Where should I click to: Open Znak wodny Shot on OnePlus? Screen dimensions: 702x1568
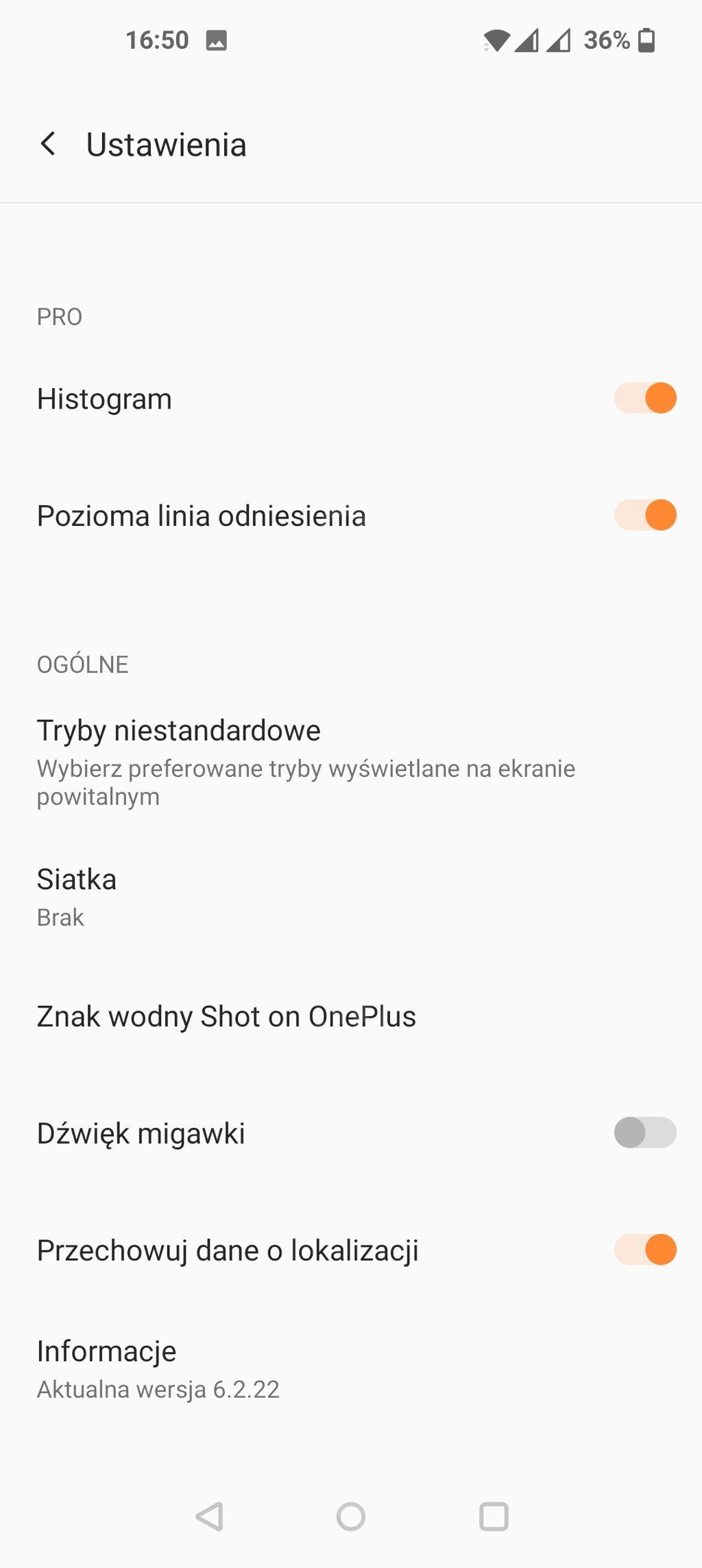coord(226,1016)
